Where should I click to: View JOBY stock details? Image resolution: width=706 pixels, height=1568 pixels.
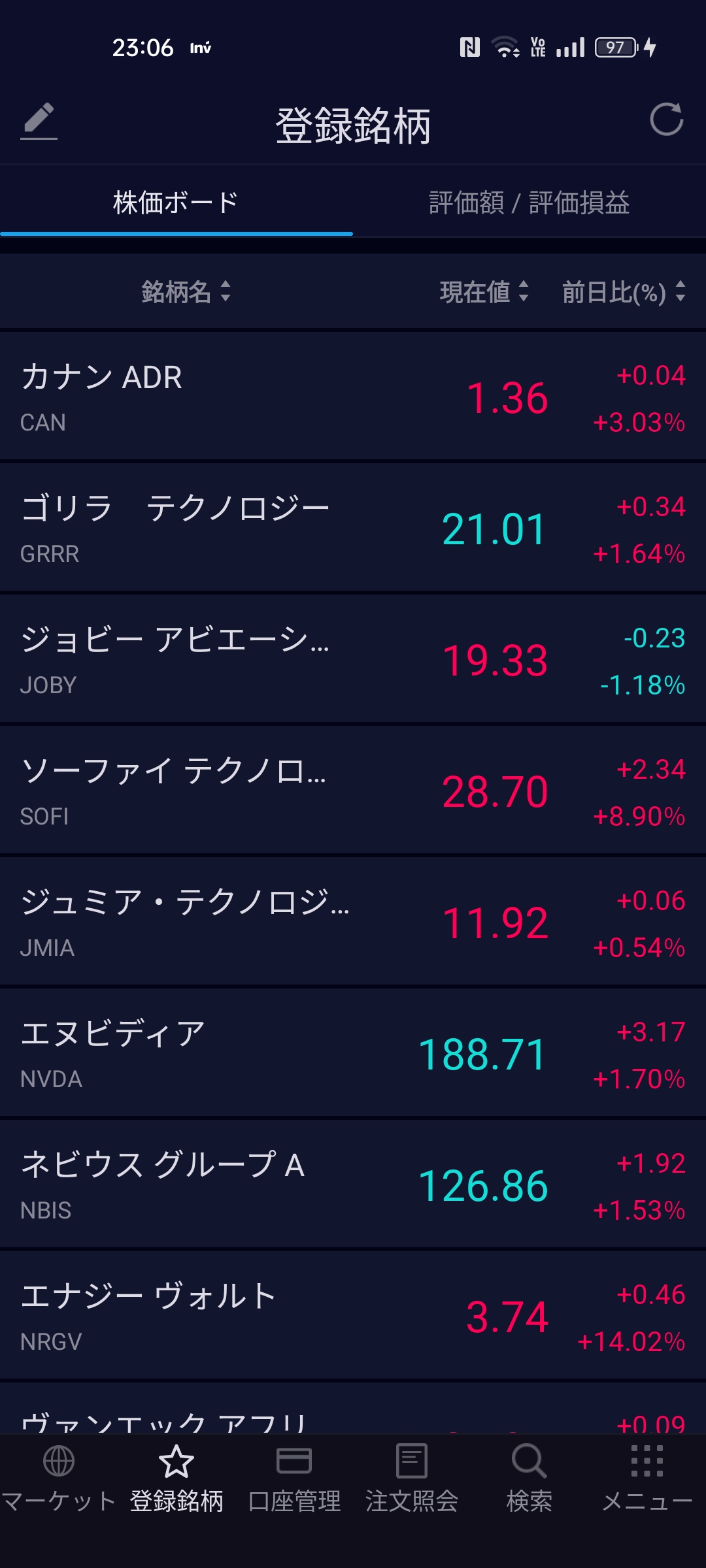pos(353,659)
